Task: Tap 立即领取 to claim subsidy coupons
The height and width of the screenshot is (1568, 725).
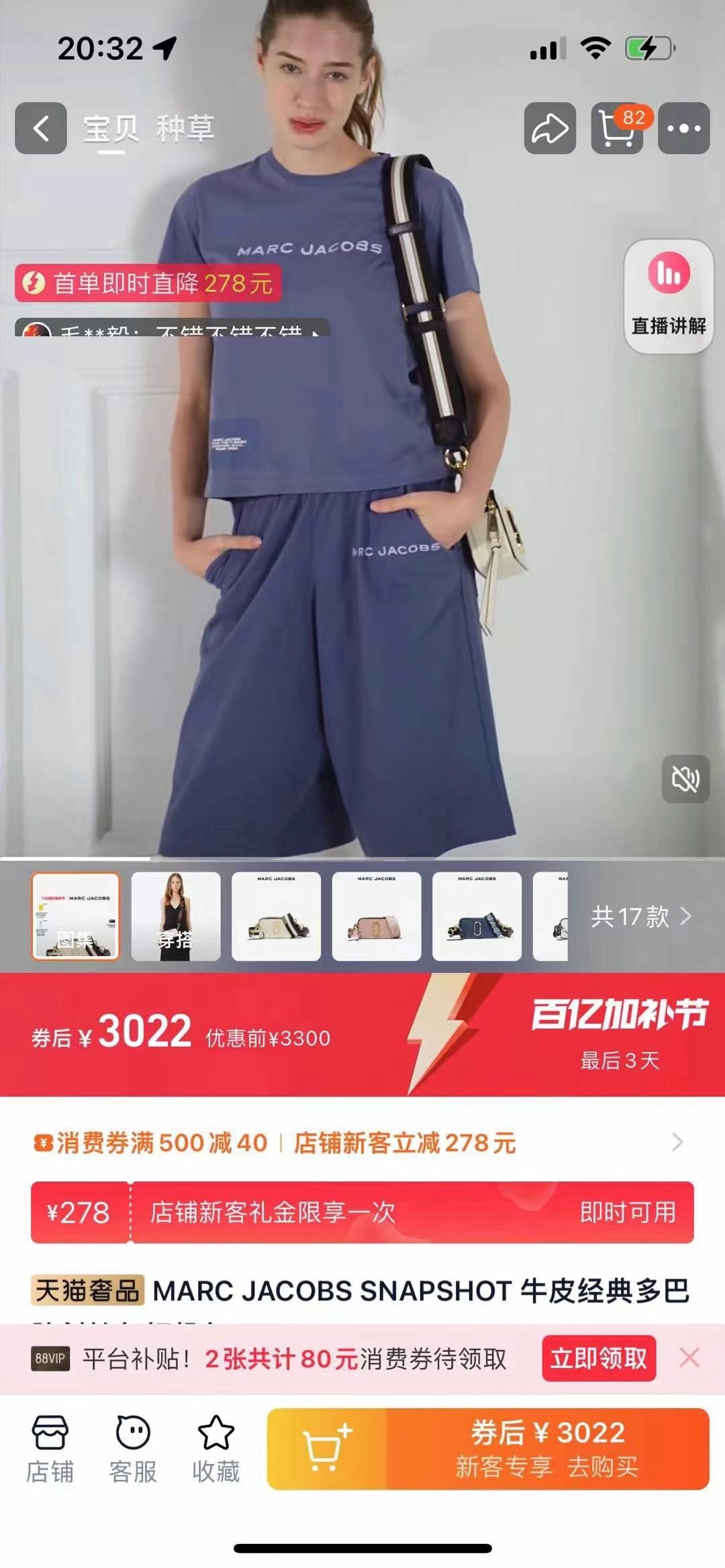Action: 598,1358
